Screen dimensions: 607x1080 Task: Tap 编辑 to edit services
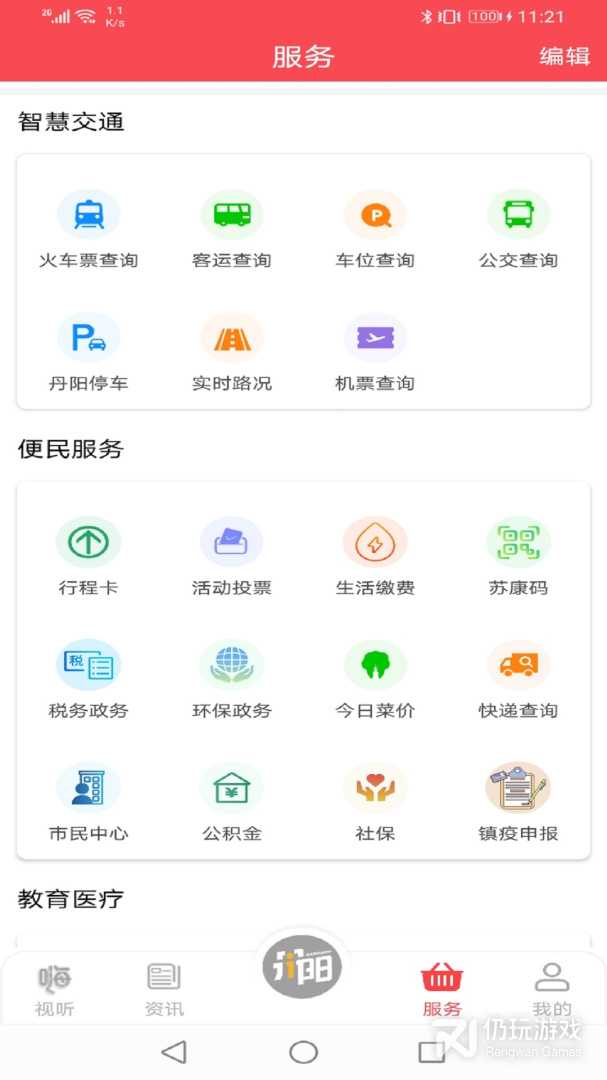(x=565, y=56)
